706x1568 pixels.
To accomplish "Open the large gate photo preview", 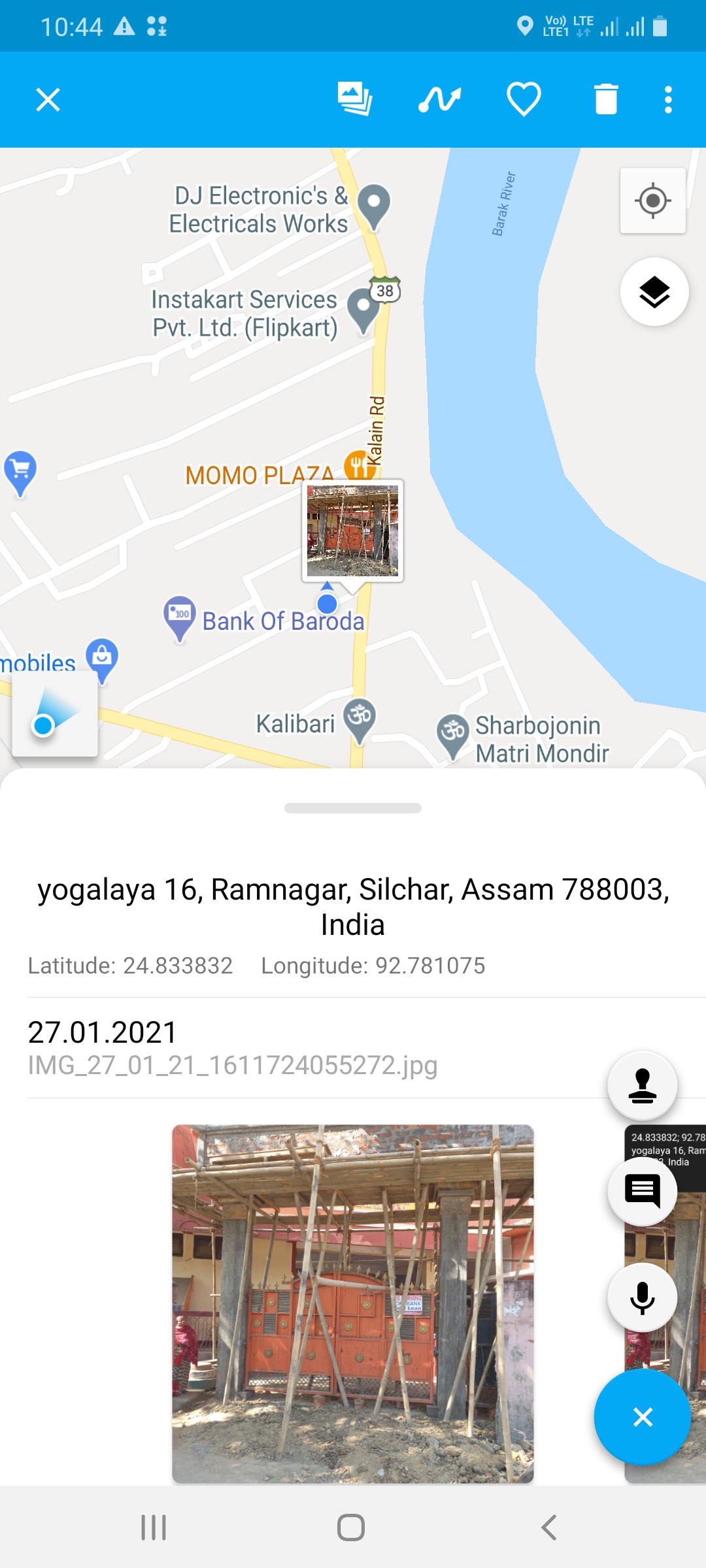I will (x=352, y=1303).
